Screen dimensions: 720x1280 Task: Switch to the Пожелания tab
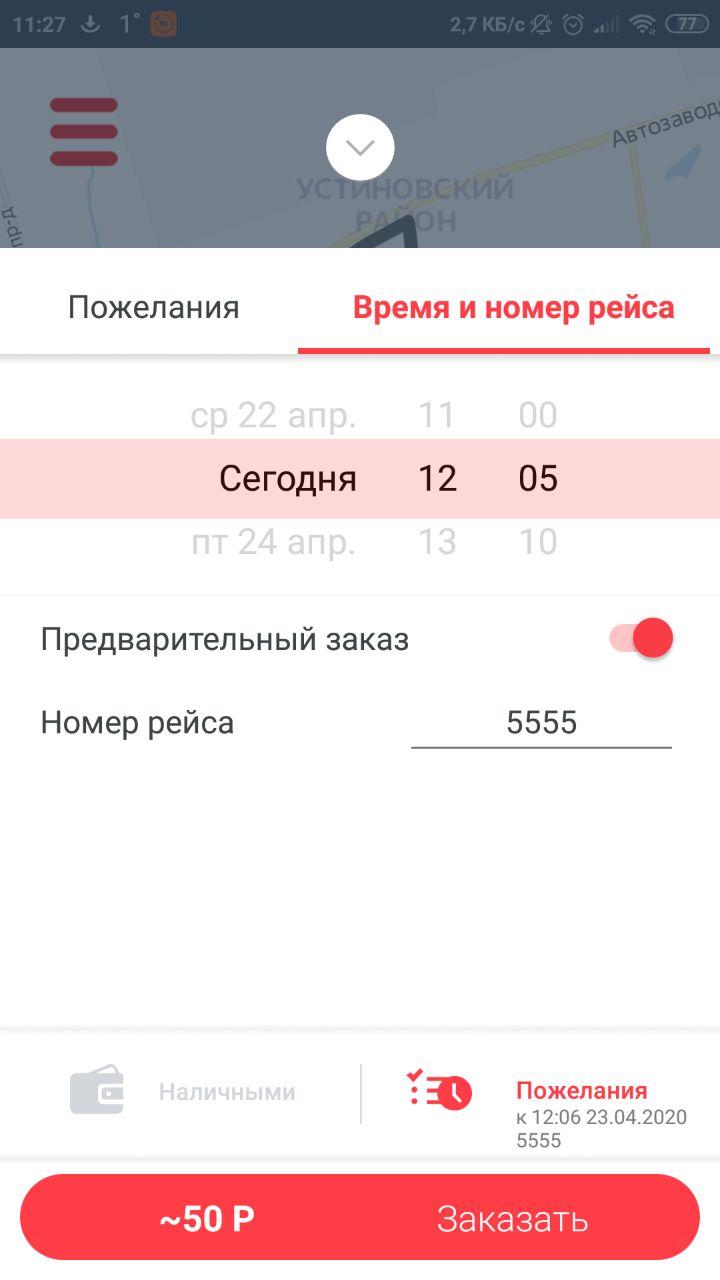[153, 307]
